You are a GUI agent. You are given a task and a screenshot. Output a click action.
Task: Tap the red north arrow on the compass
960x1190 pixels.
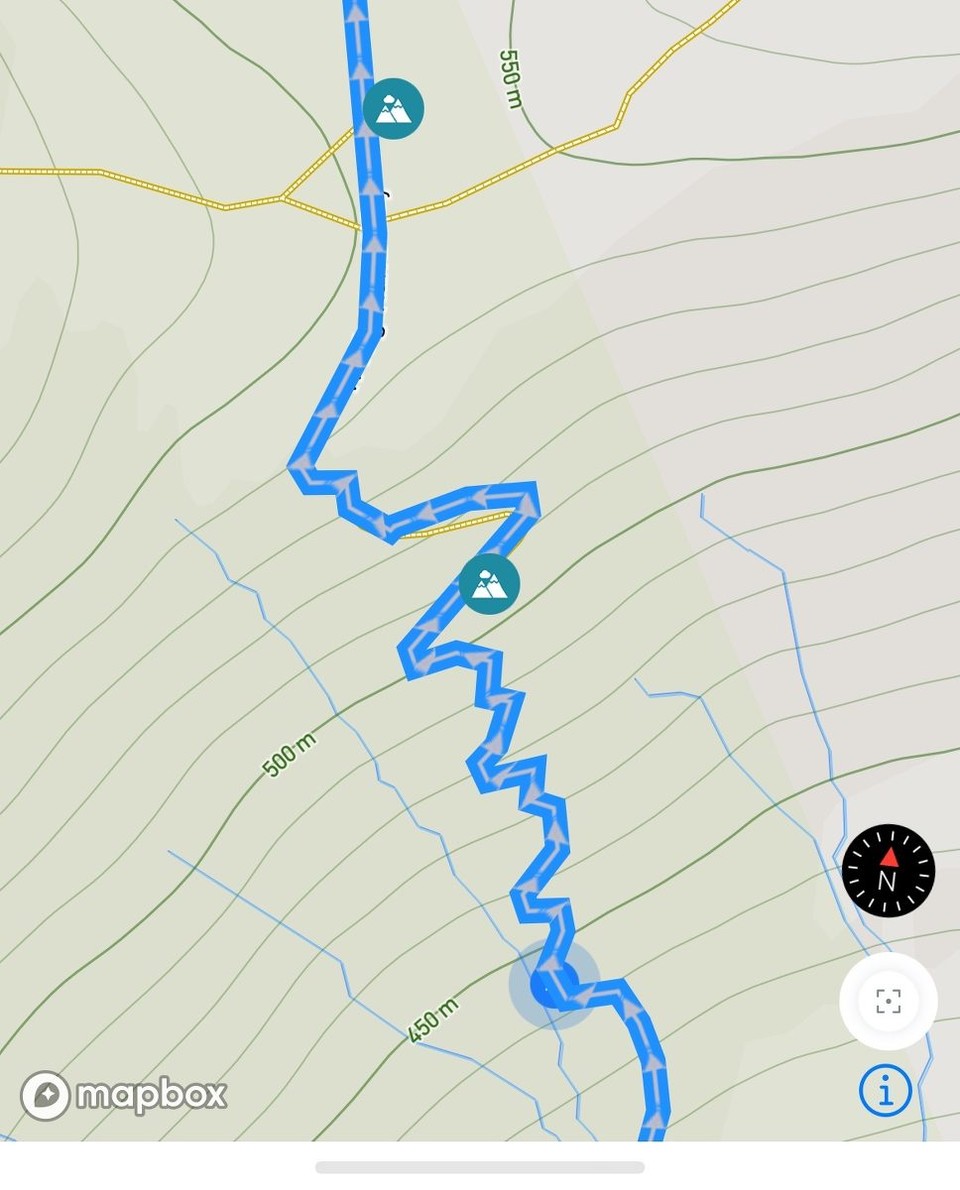point(888,858)
